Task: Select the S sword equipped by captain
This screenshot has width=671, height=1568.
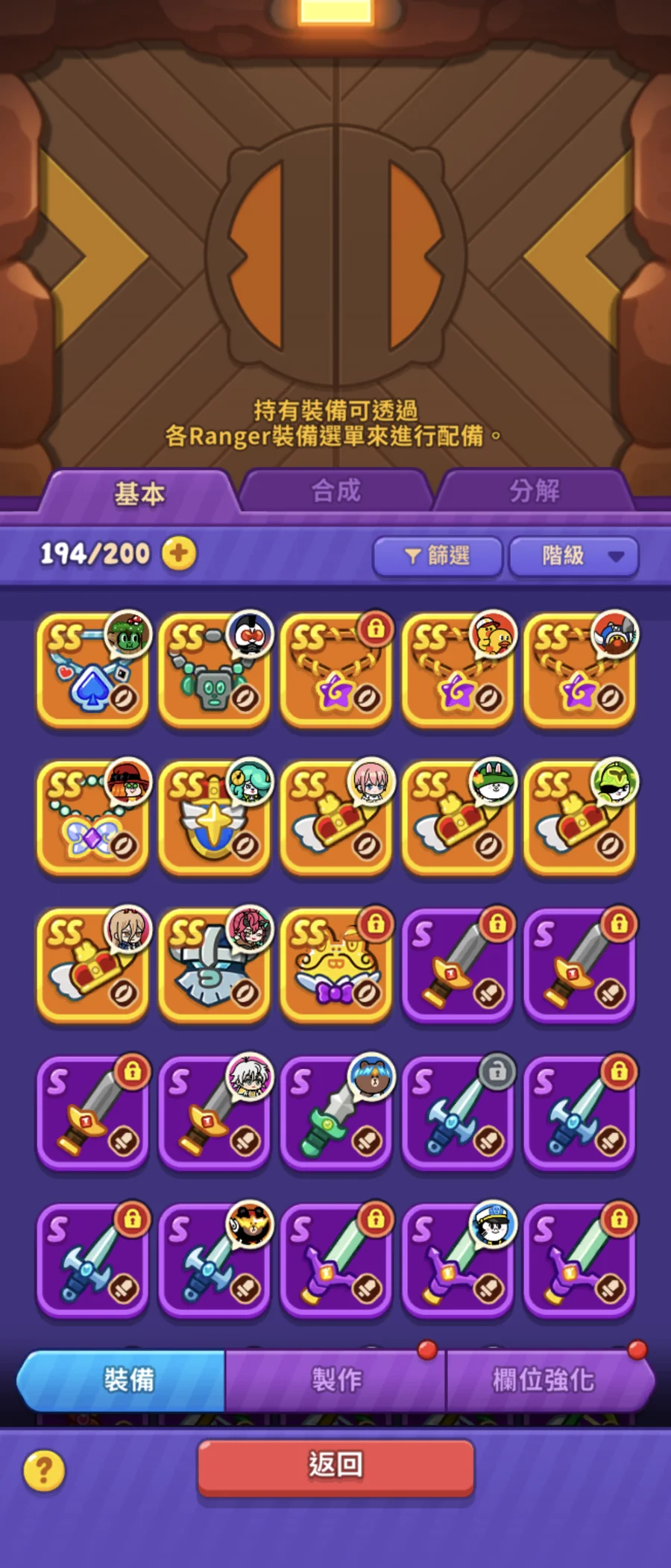Action: (x=457, y=1261)
